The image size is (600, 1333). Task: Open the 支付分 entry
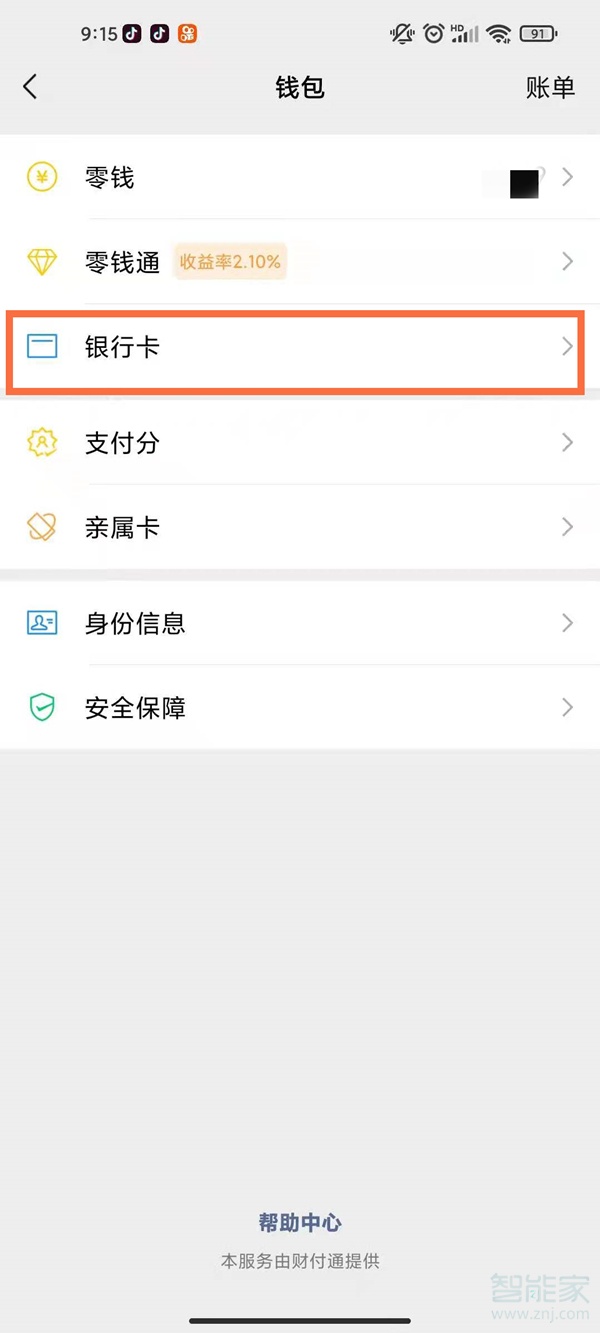click(x=300, y=443)
